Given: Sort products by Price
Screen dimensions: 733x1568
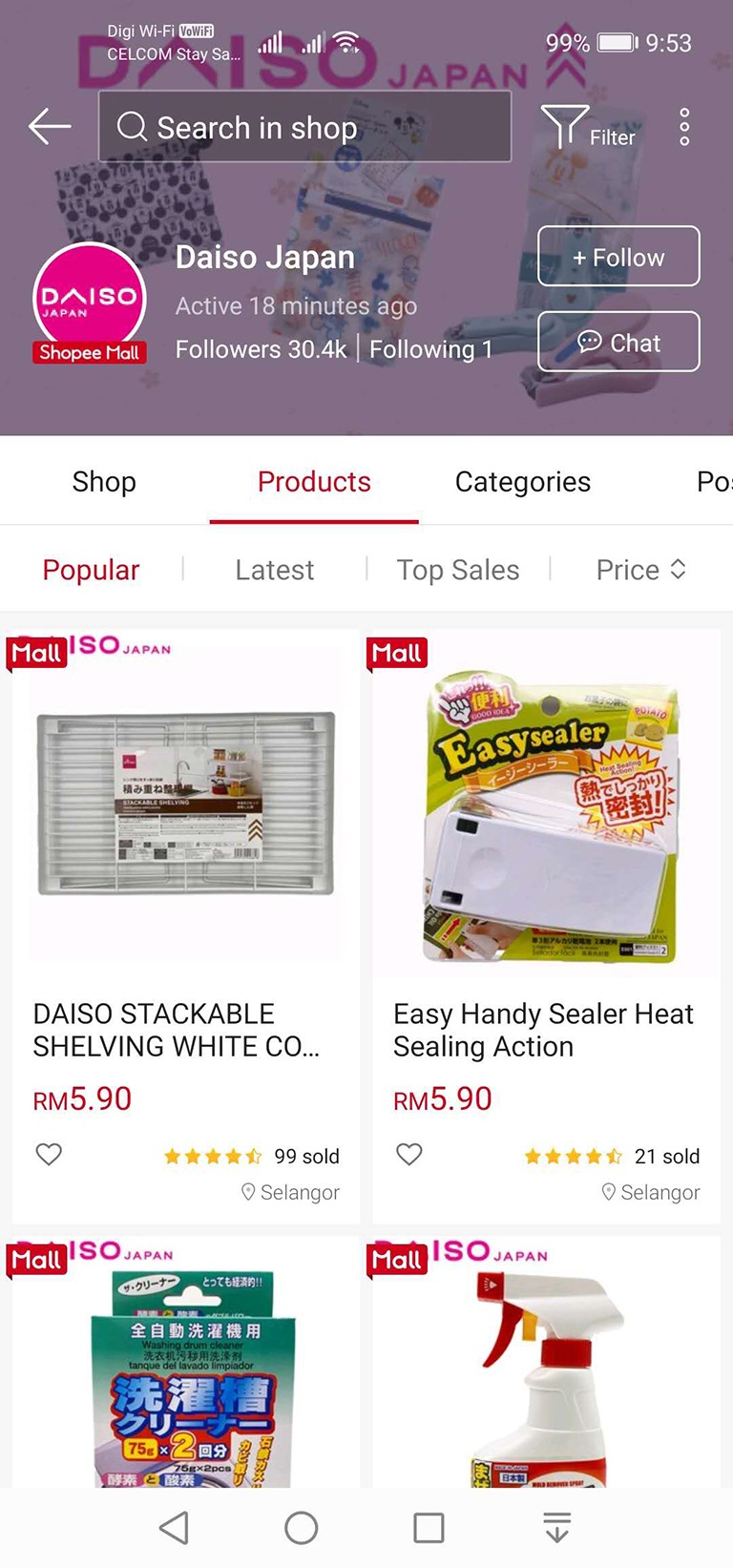Looking at the screenshot, I should point(640,570).
